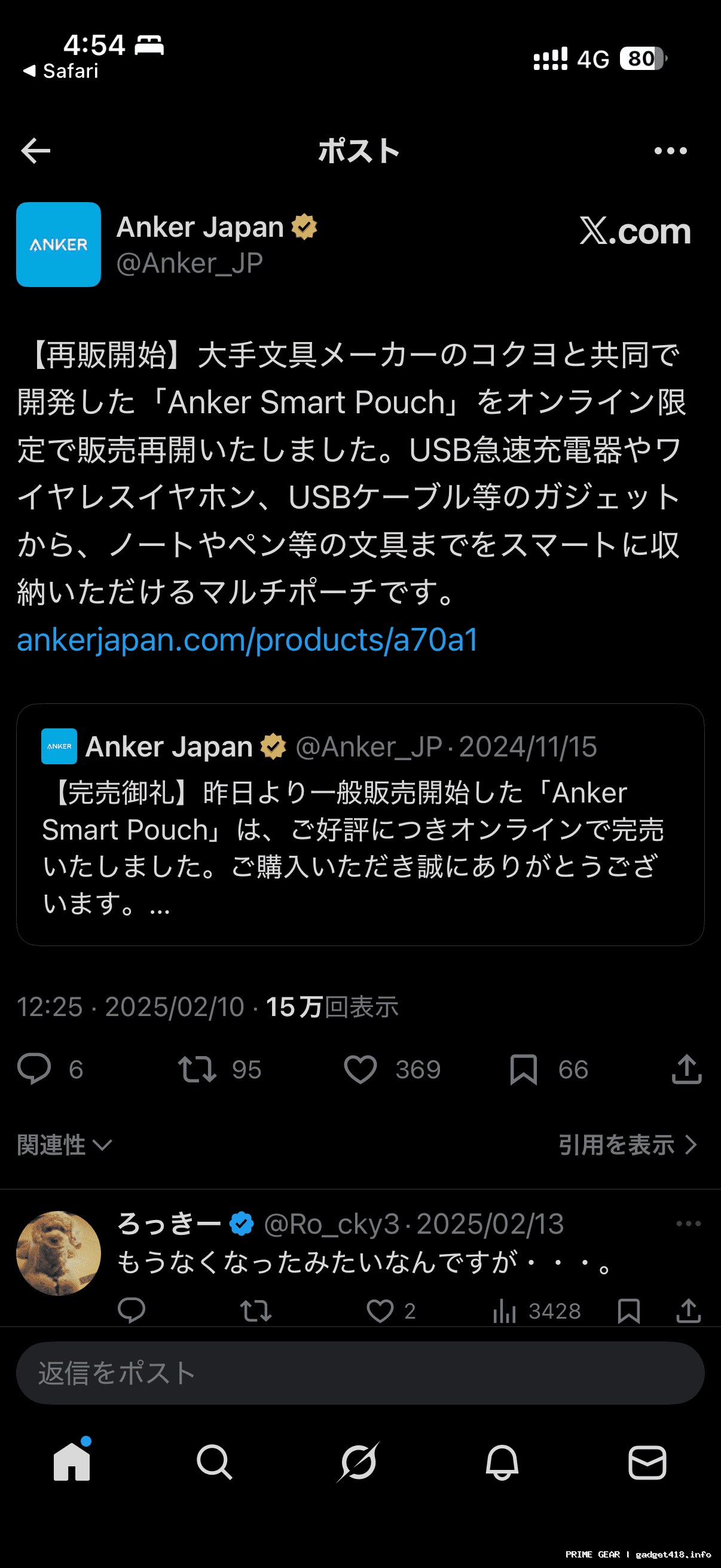Viewport: 721px width, 1568px height.
Task: Open the 関連性 reply sort dropdown
Action: 64,1145
